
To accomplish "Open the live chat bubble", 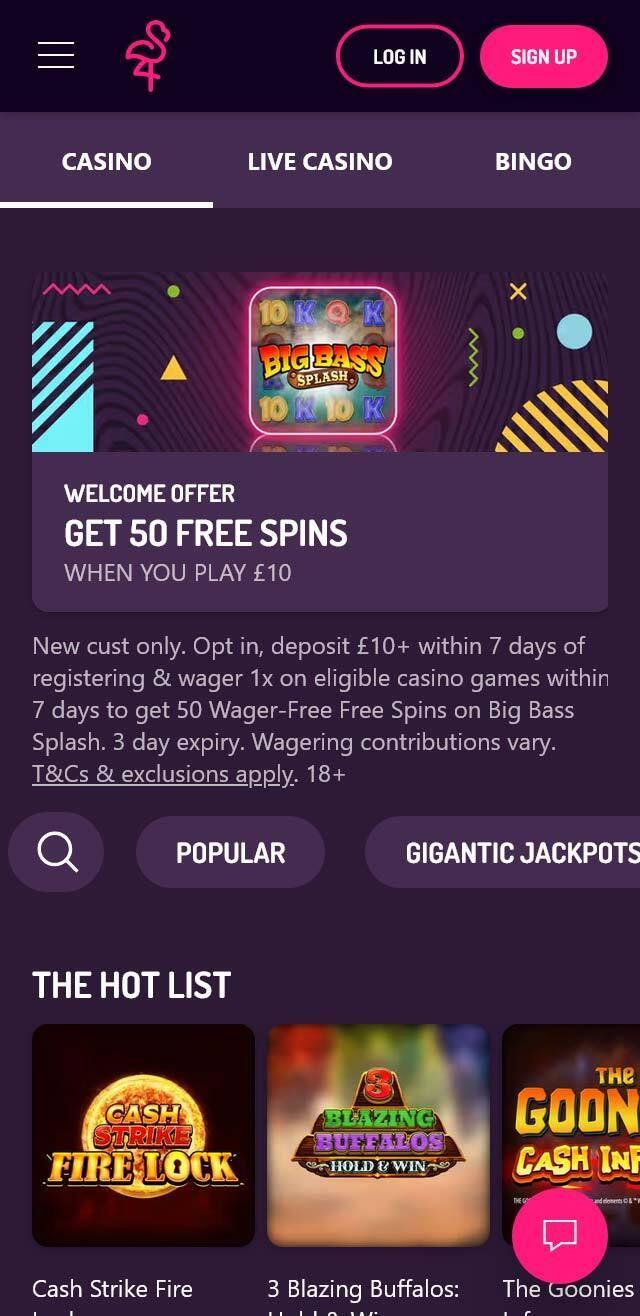I will (x=560, y=1236).
